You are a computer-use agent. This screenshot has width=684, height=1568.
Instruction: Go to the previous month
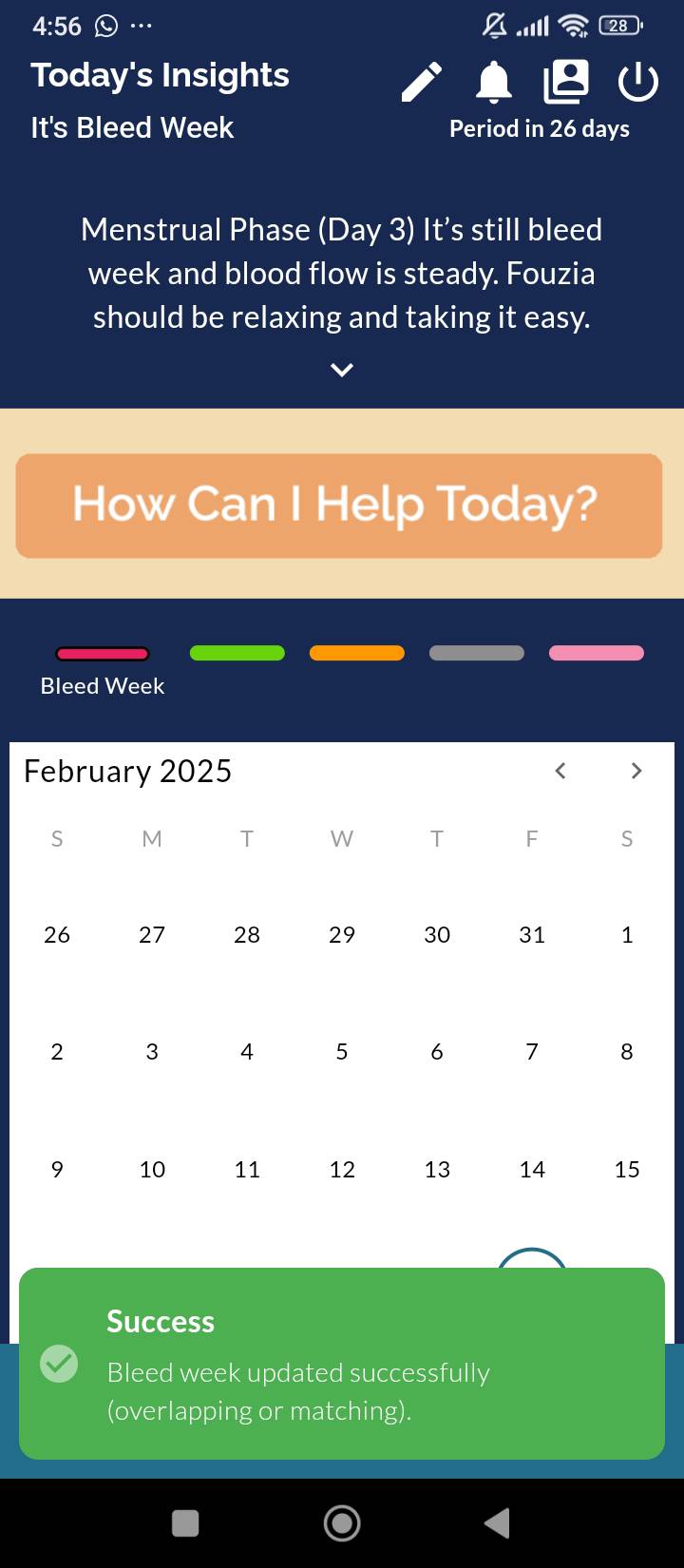point(560,771)
